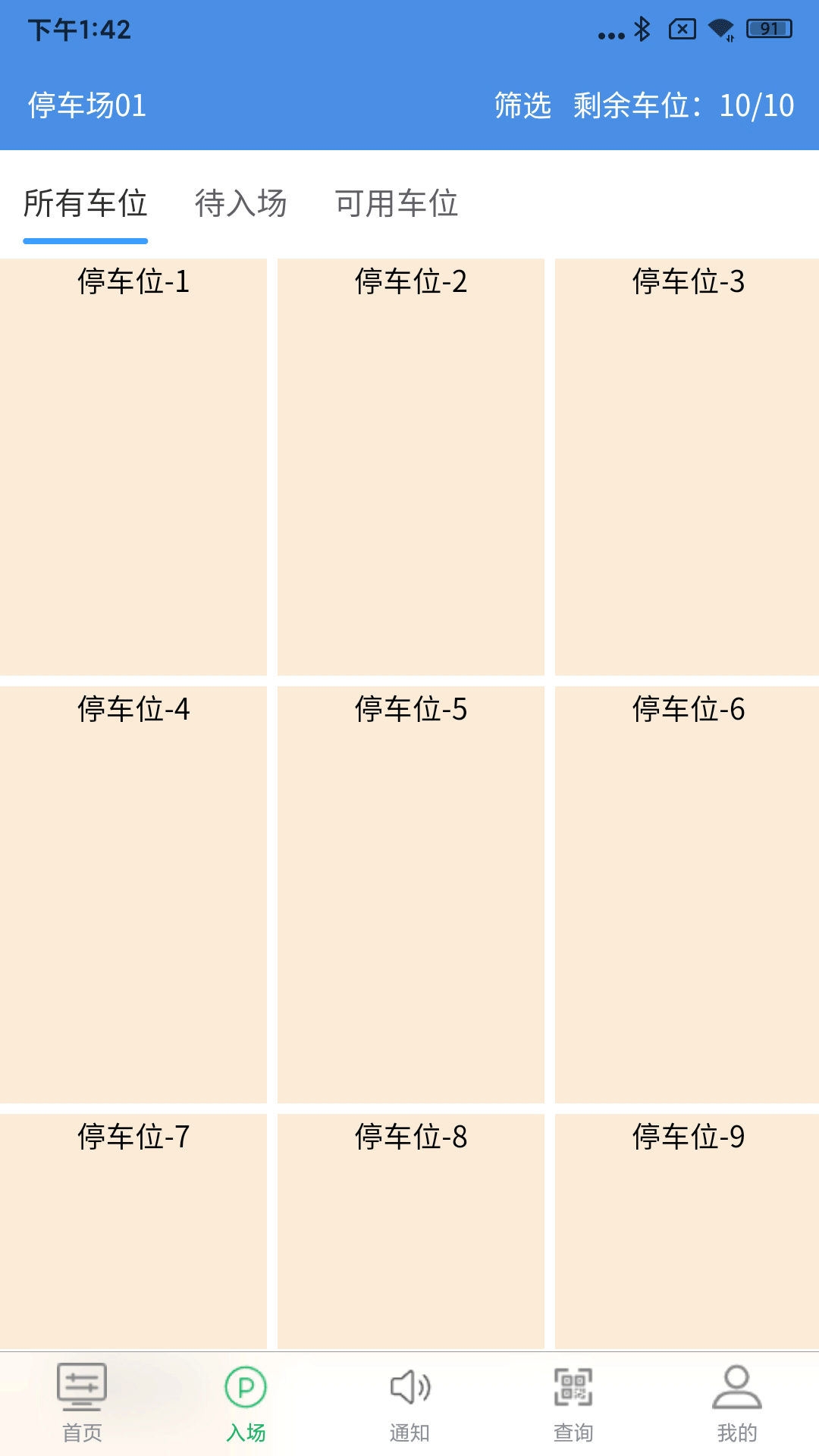Select the 首页 home icon
Screen dimensions: 819x1456
pyautogui.click(x=83, y=1394)
